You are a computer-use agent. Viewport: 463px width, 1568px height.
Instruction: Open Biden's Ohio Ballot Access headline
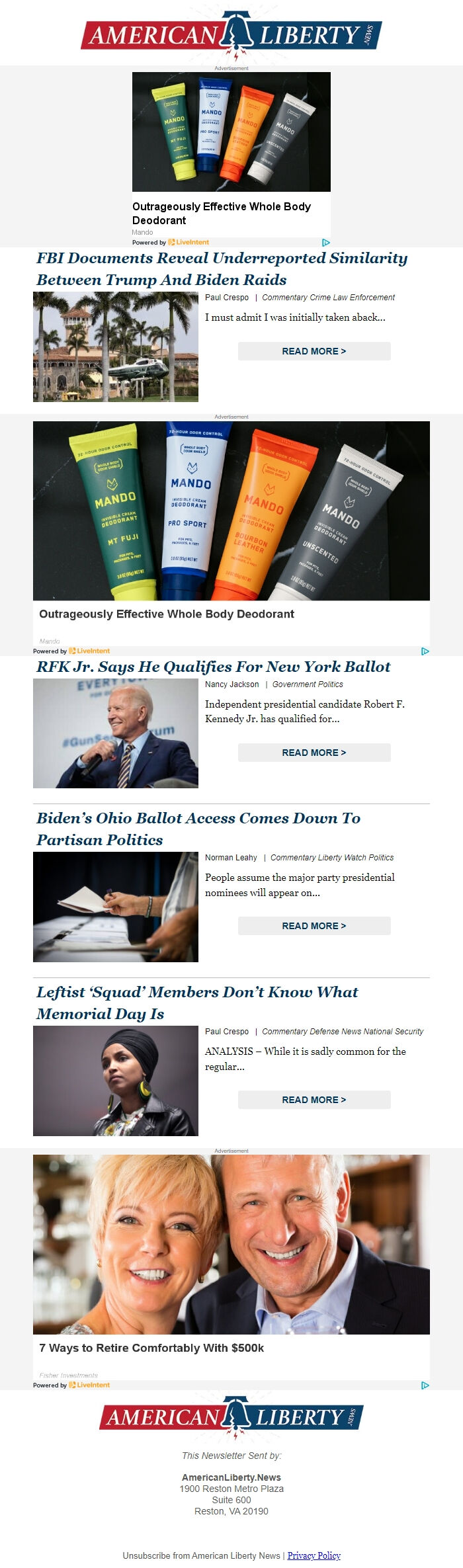click(x=198, y=829)
